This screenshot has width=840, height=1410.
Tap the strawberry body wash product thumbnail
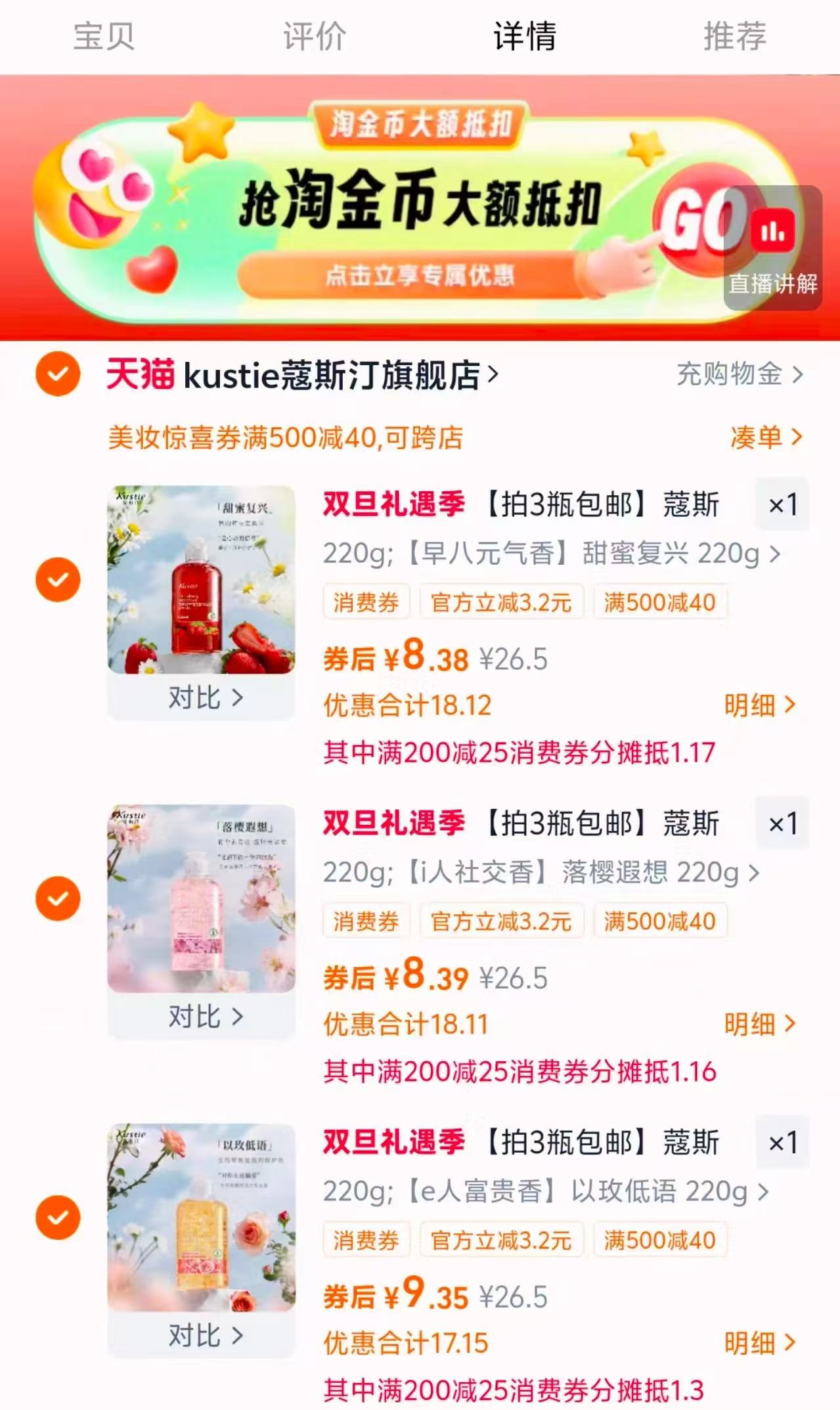point(200,578)
